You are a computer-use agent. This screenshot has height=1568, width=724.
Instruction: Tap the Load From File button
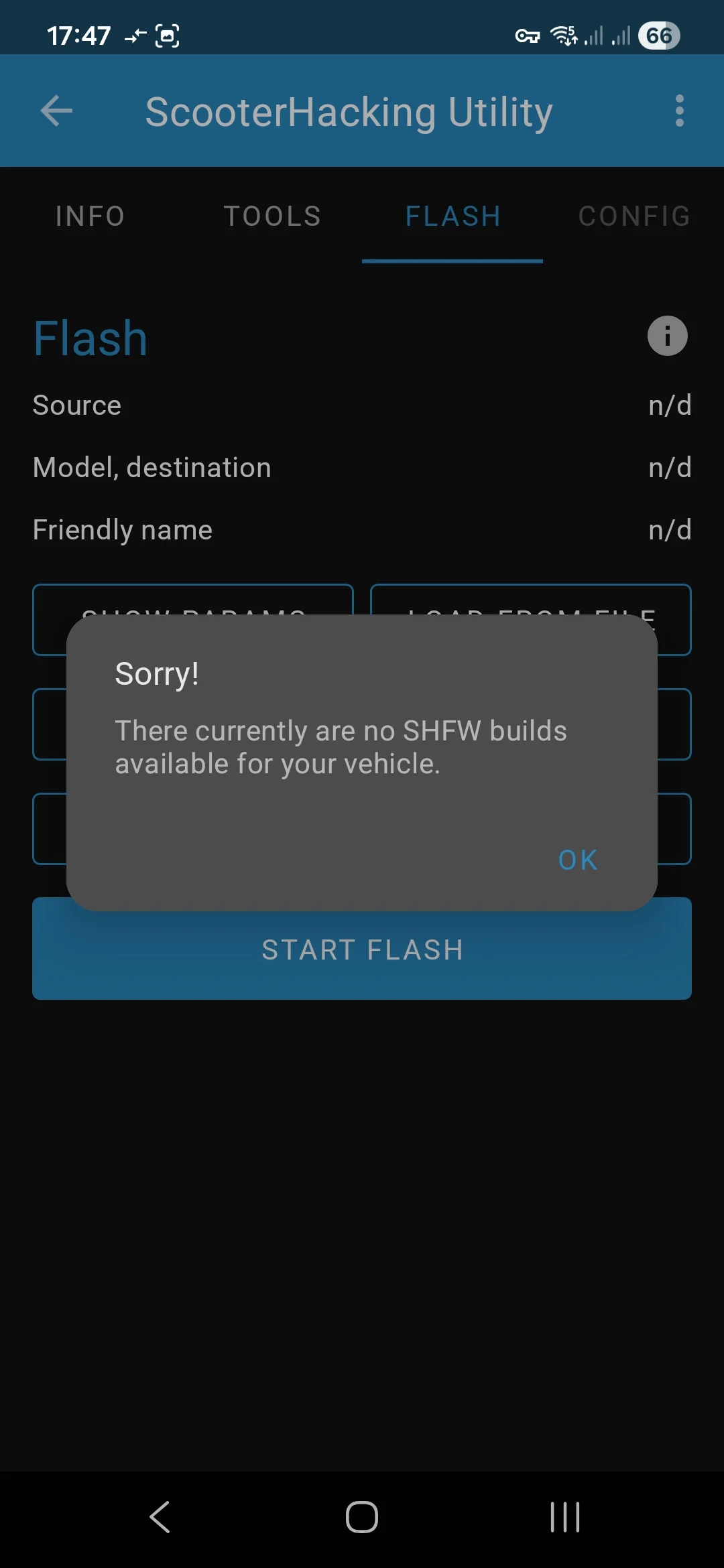point(531,600)
